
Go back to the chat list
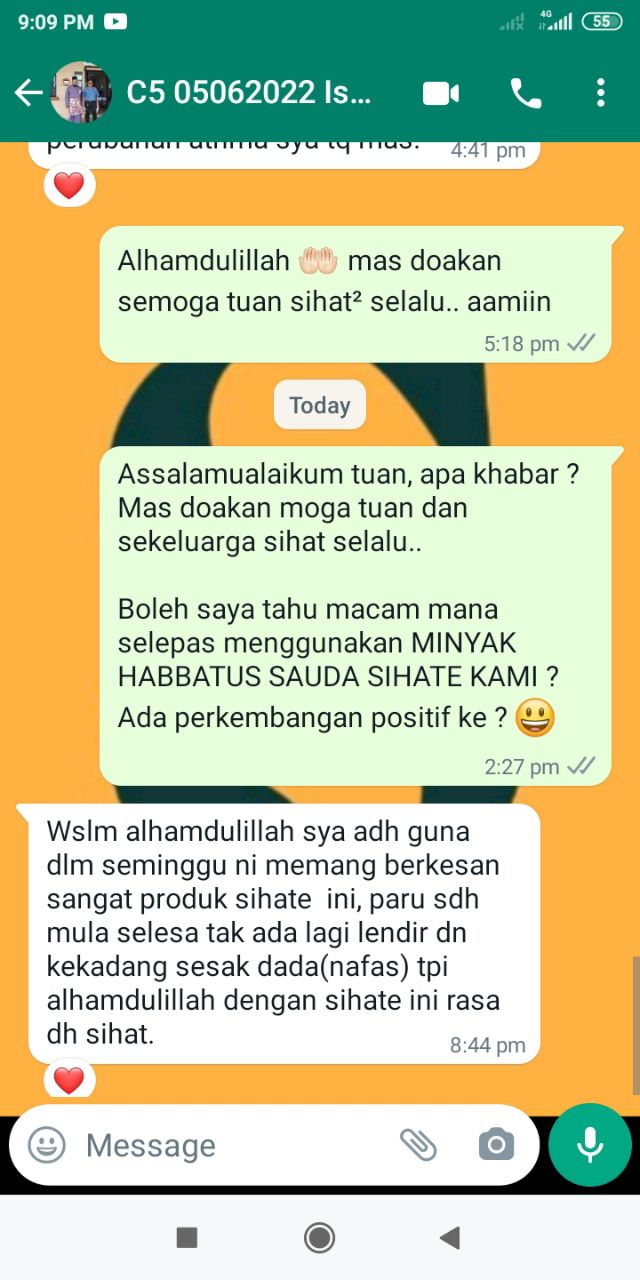[x=28, y=93]
